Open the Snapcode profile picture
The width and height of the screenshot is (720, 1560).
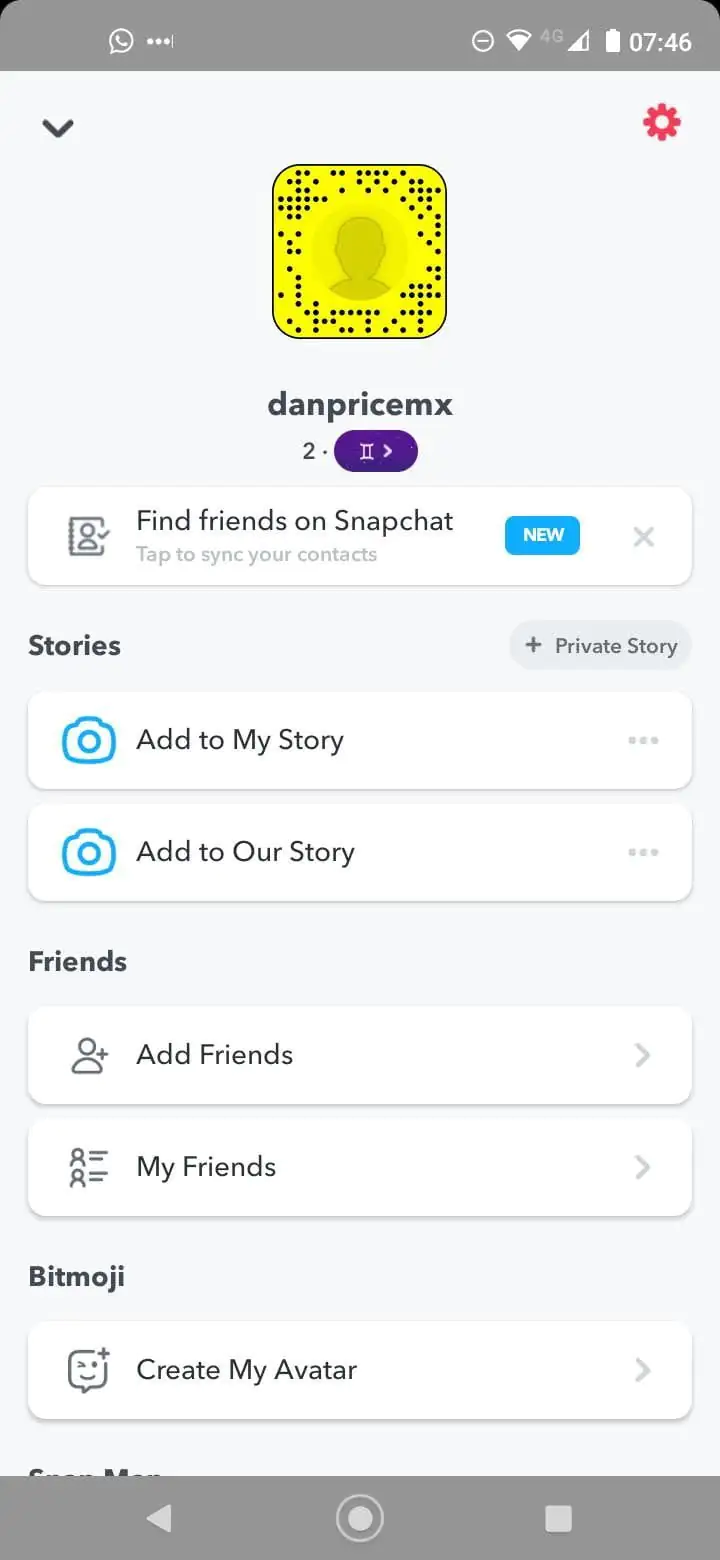click(359, 251)
